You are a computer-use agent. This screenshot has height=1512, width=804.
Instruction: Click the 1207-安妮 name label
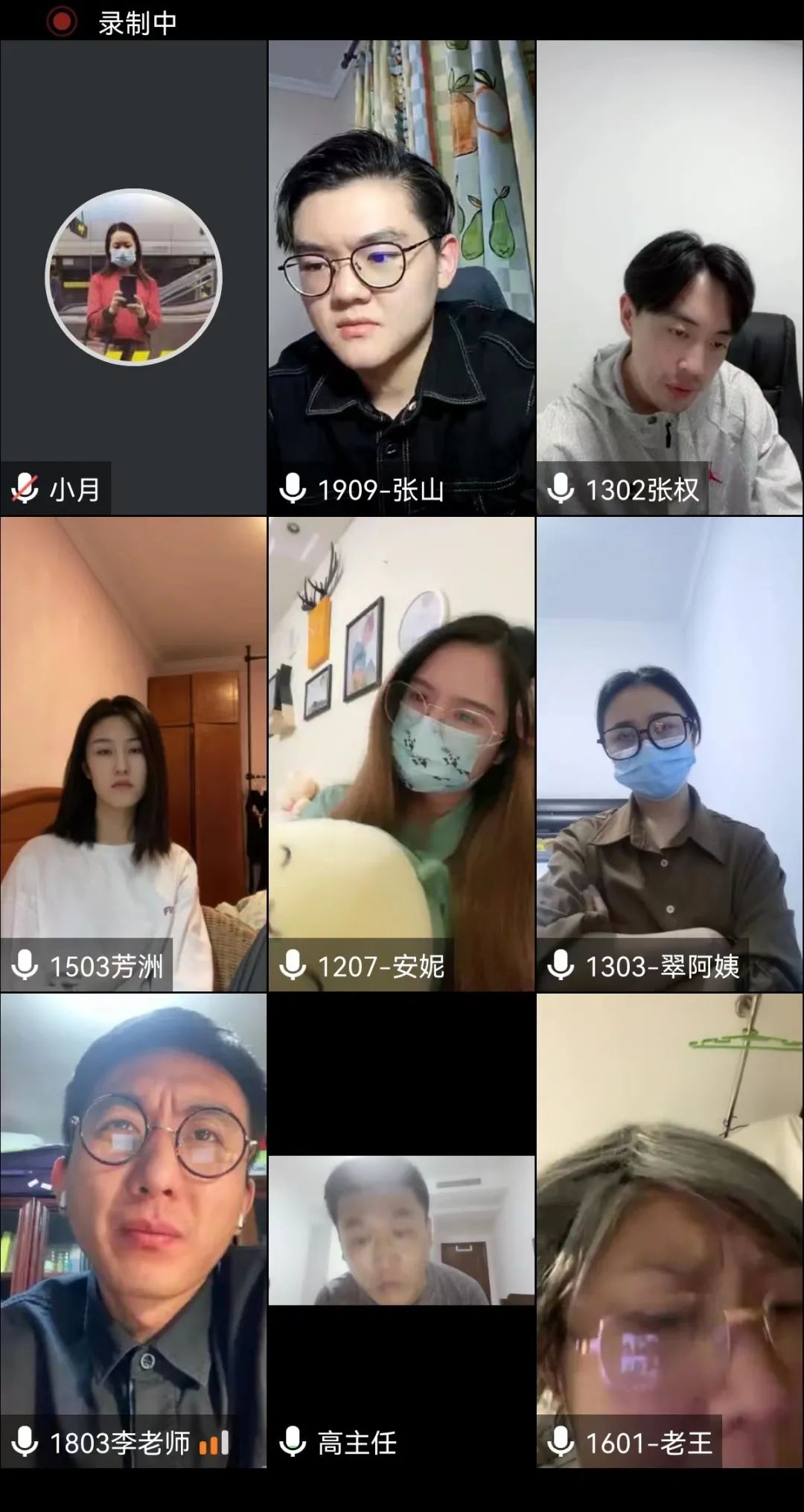(380, 965)
